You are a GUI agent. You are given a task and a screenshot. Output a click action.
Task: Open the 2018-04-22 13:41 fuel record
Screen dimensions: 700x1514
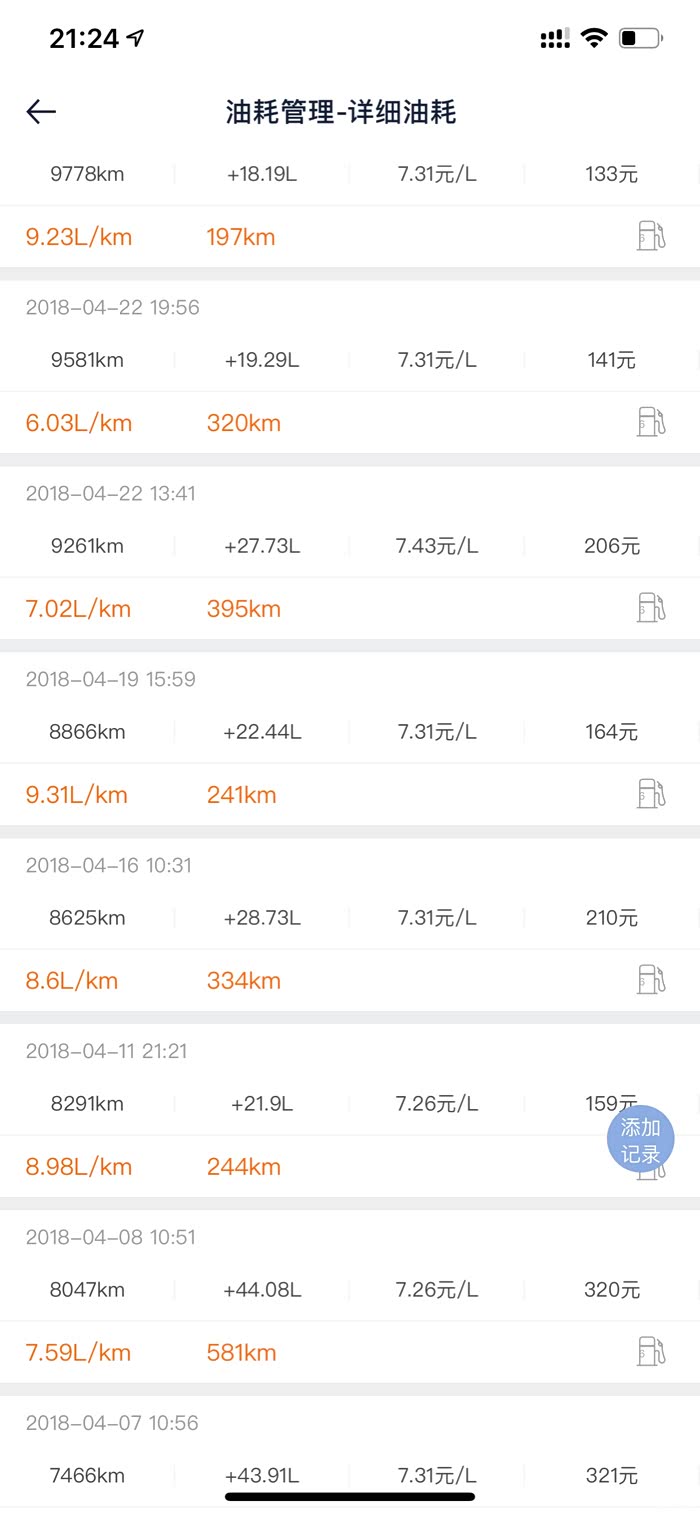(x=349, y=546)
